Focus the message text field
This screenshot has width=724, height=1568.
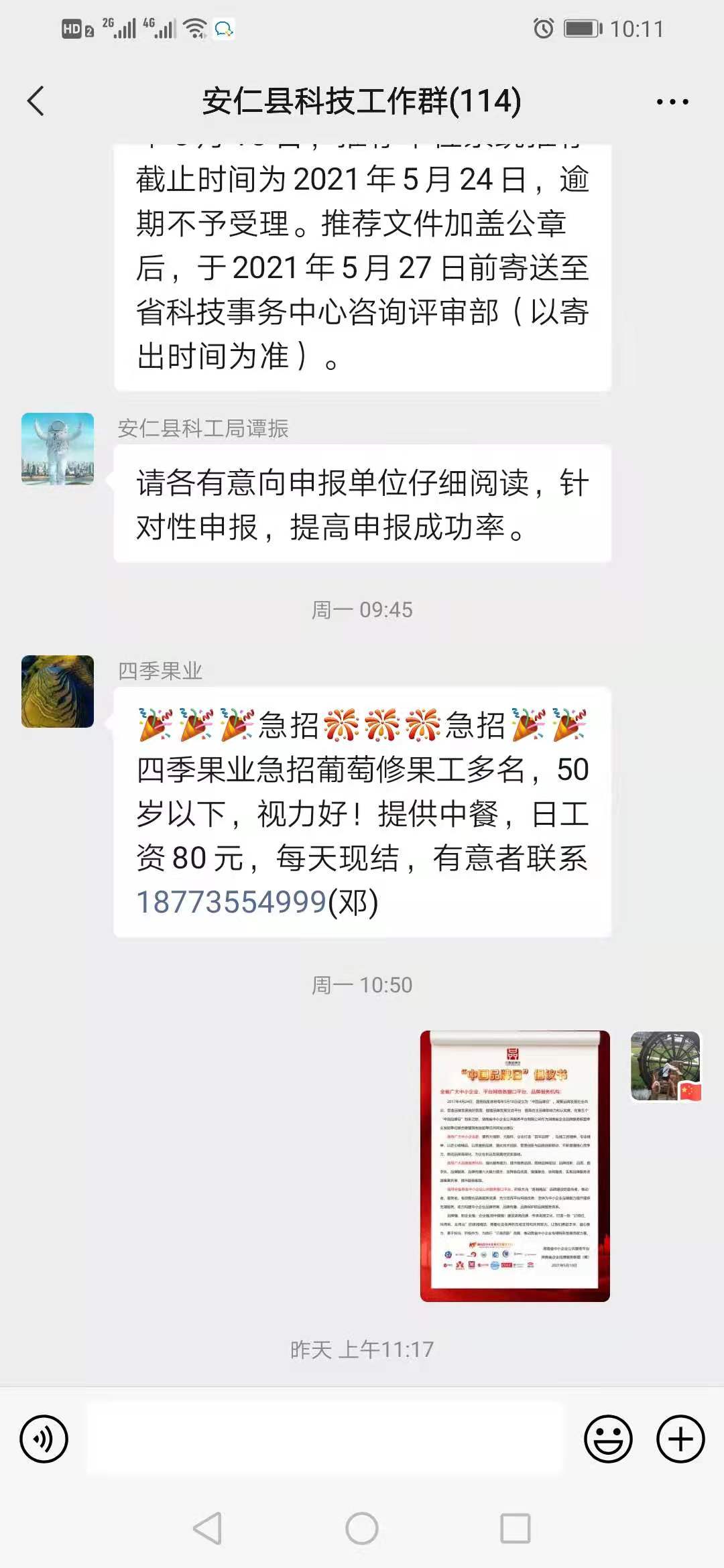pyautogui.click(x=326, y=1439)
